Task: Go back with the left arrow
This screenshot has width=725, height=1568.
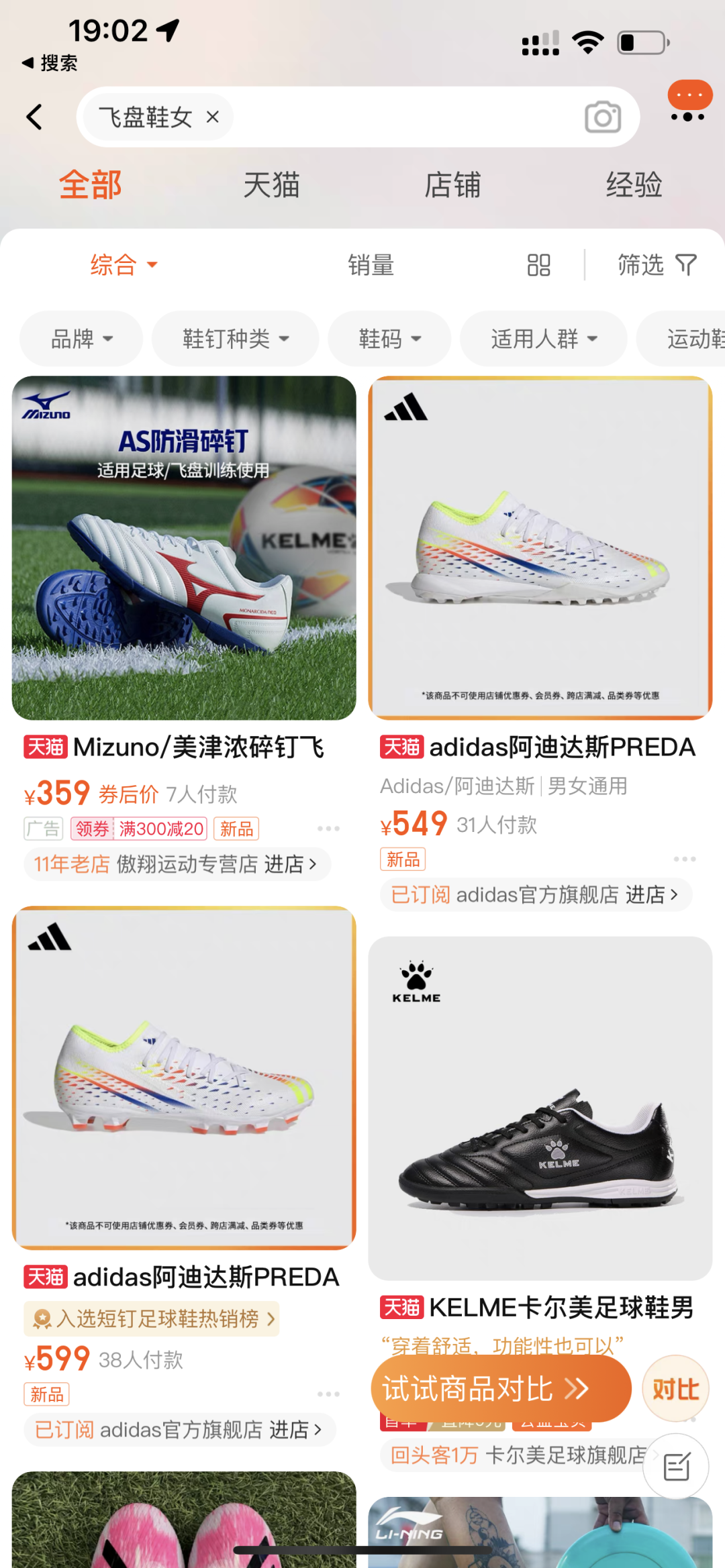Action: coord(35,117)
